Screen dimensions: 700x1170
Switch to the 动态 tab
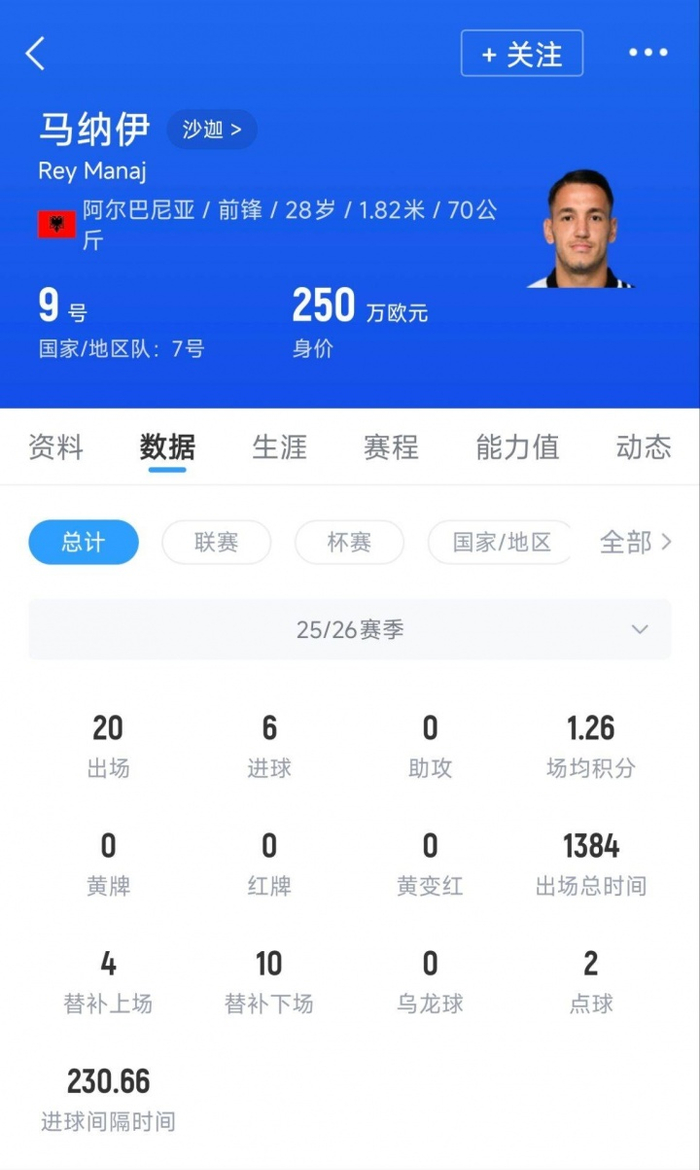pyautogui.click(x=643, y=447)
